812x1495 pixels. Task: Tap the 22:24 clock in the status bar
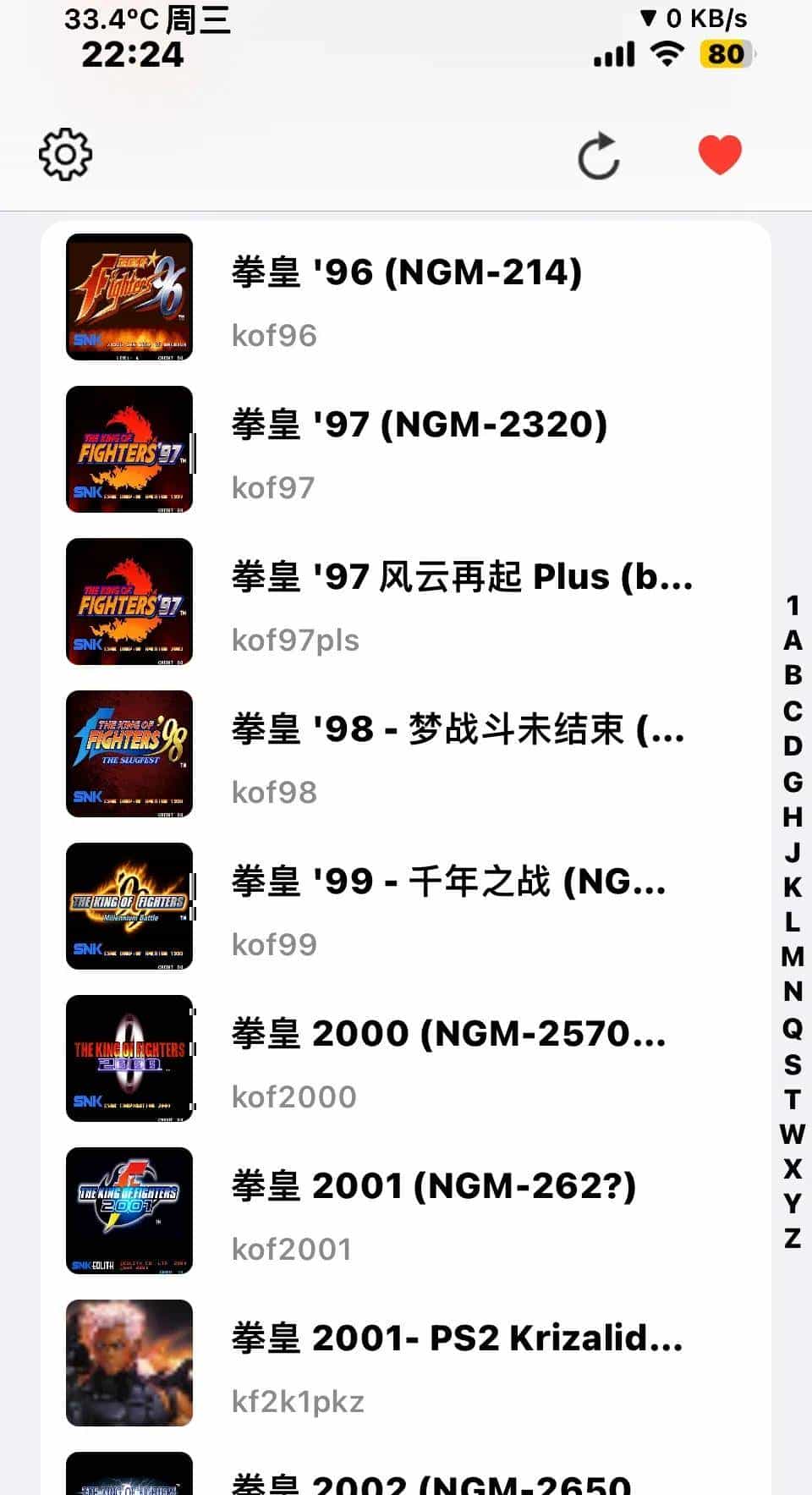(131, 56)
